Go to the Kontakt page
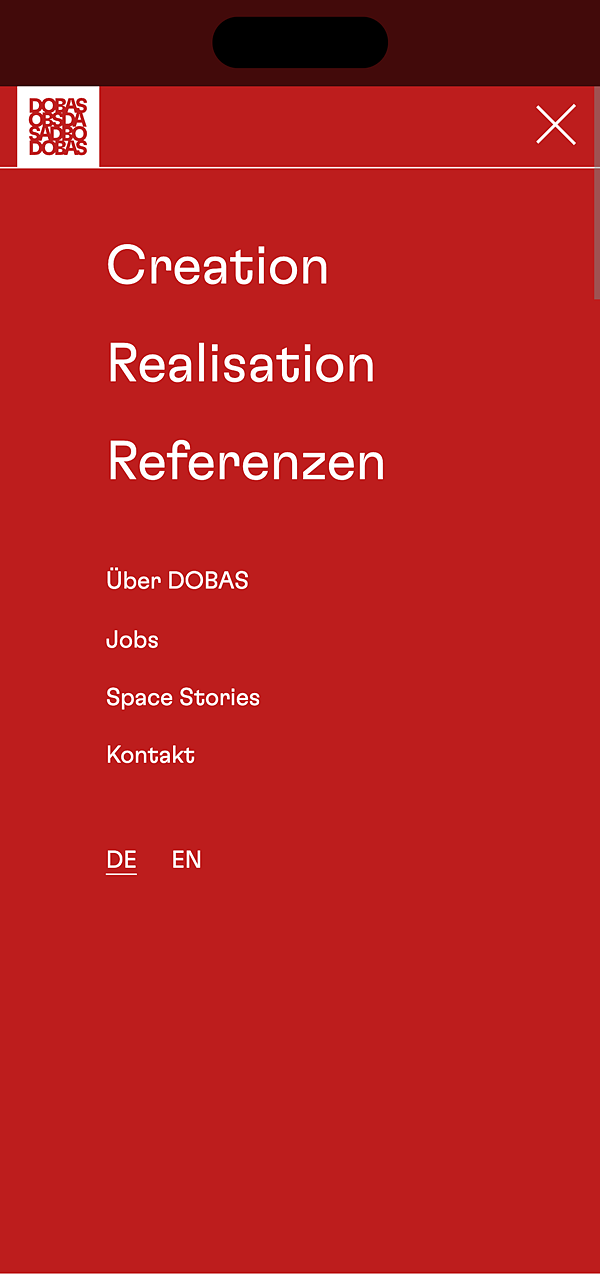 [150, 755]
